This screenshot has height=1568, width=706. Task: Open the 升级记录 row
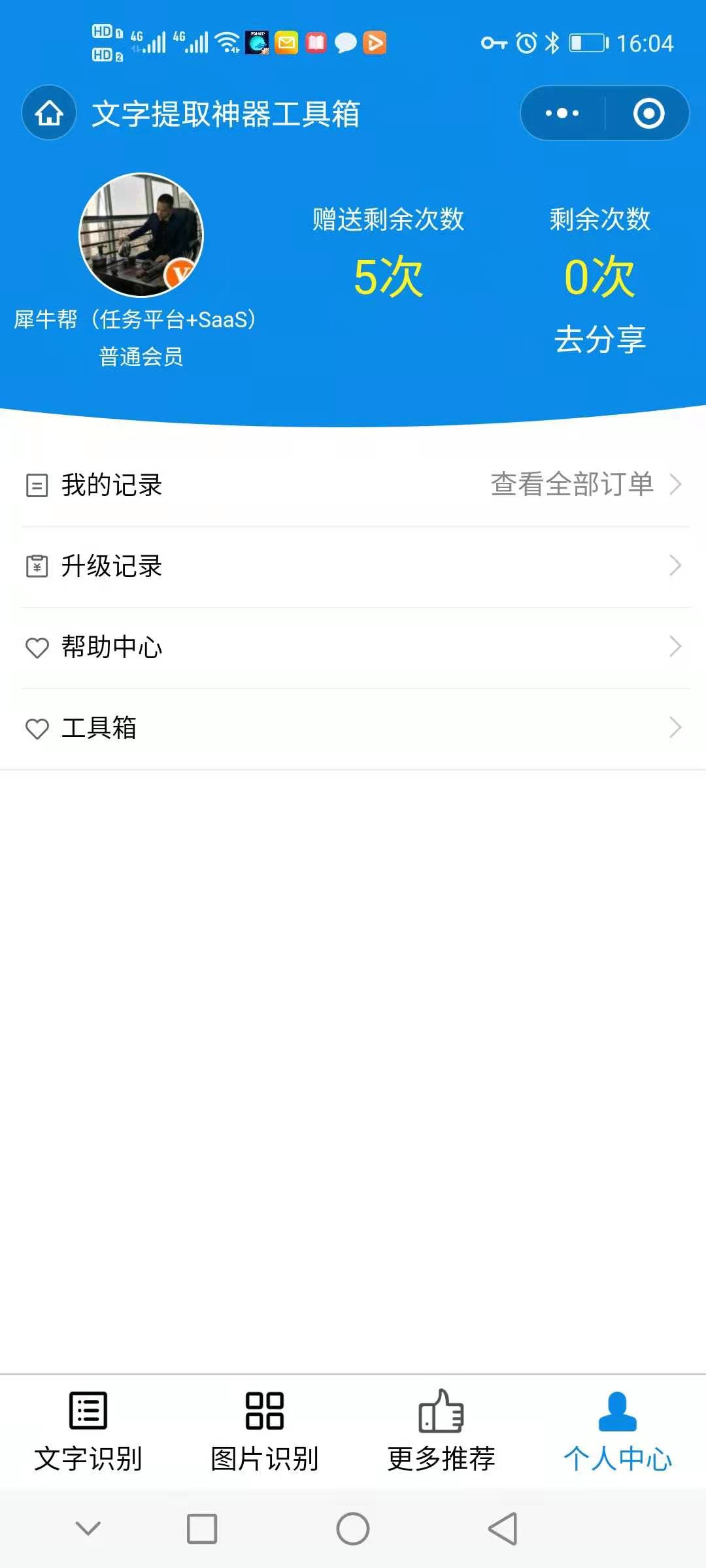click(353, 566)
